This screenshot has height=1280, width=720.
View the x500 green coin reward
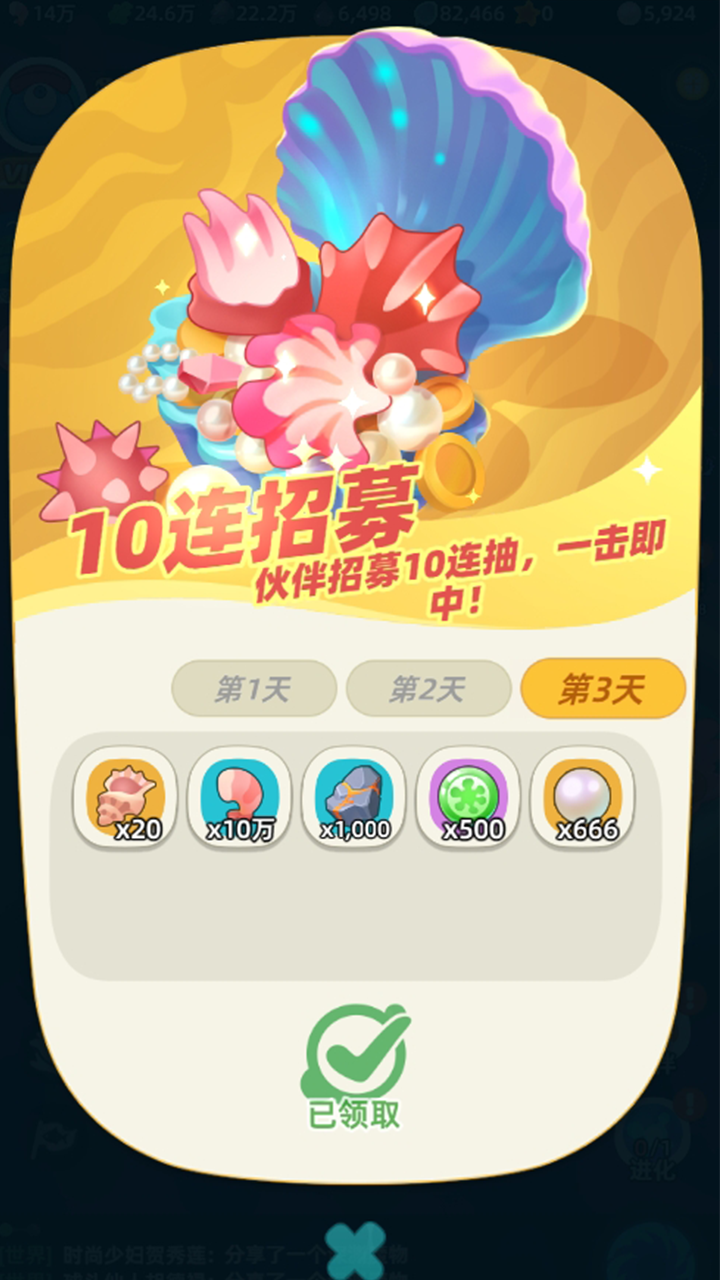(468, 798)
